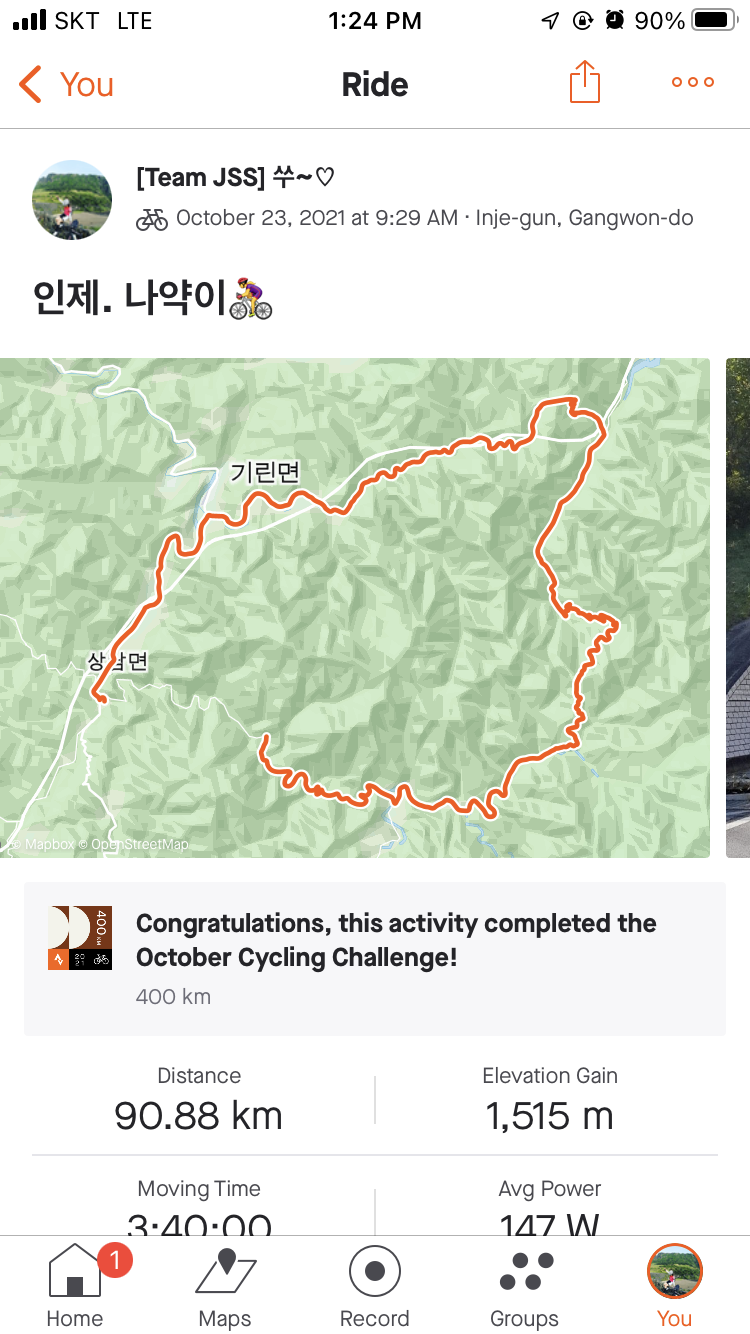Open the three-dot overflow menu
750x1334 pixels.
692,82
